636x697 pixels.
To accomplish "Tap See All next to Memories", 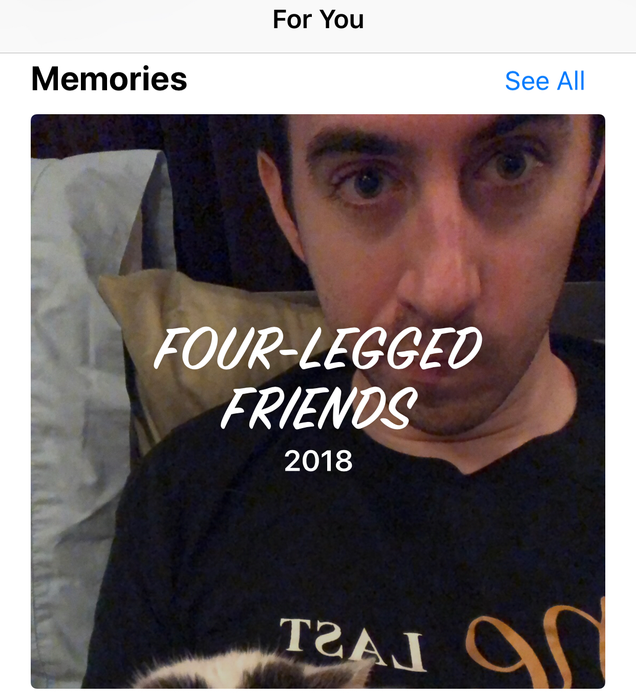I will pos(544,81).
